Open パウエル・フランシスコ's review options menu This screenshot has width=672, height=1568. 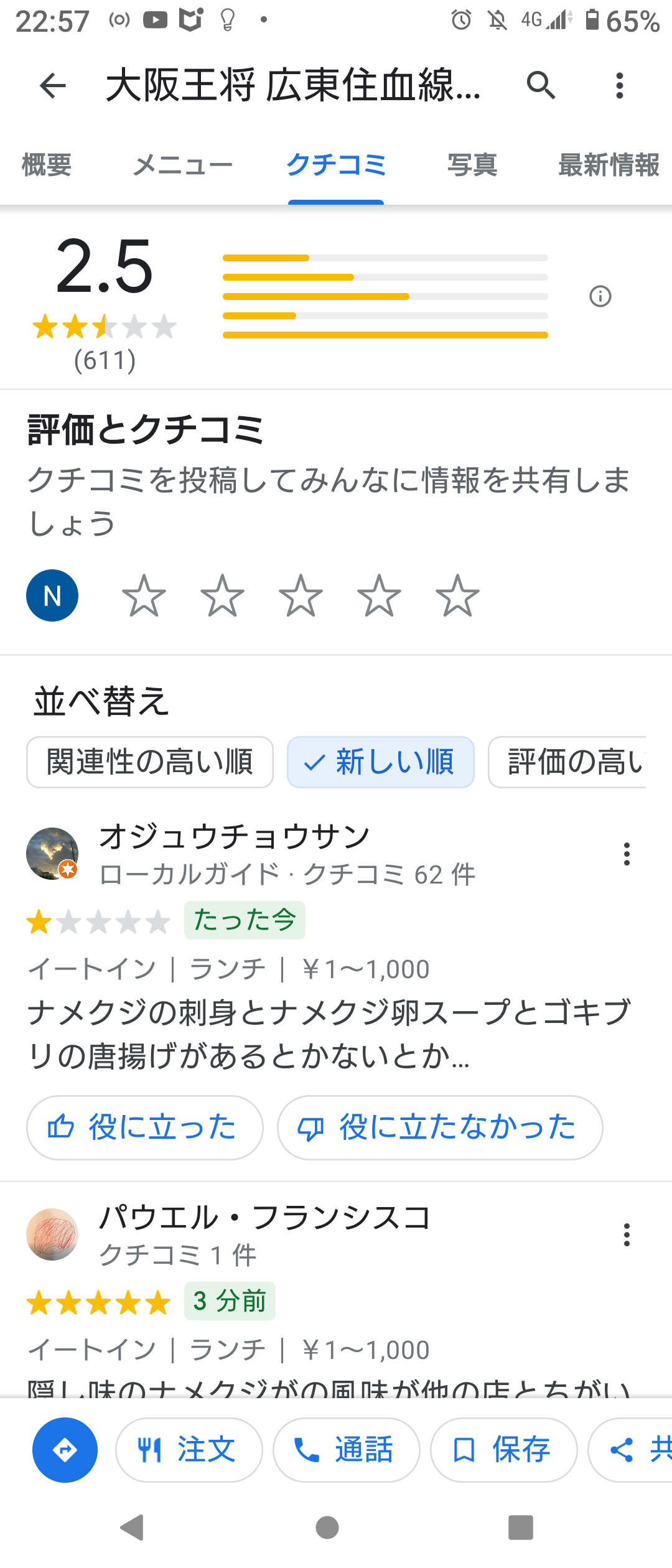[626, 1235]
